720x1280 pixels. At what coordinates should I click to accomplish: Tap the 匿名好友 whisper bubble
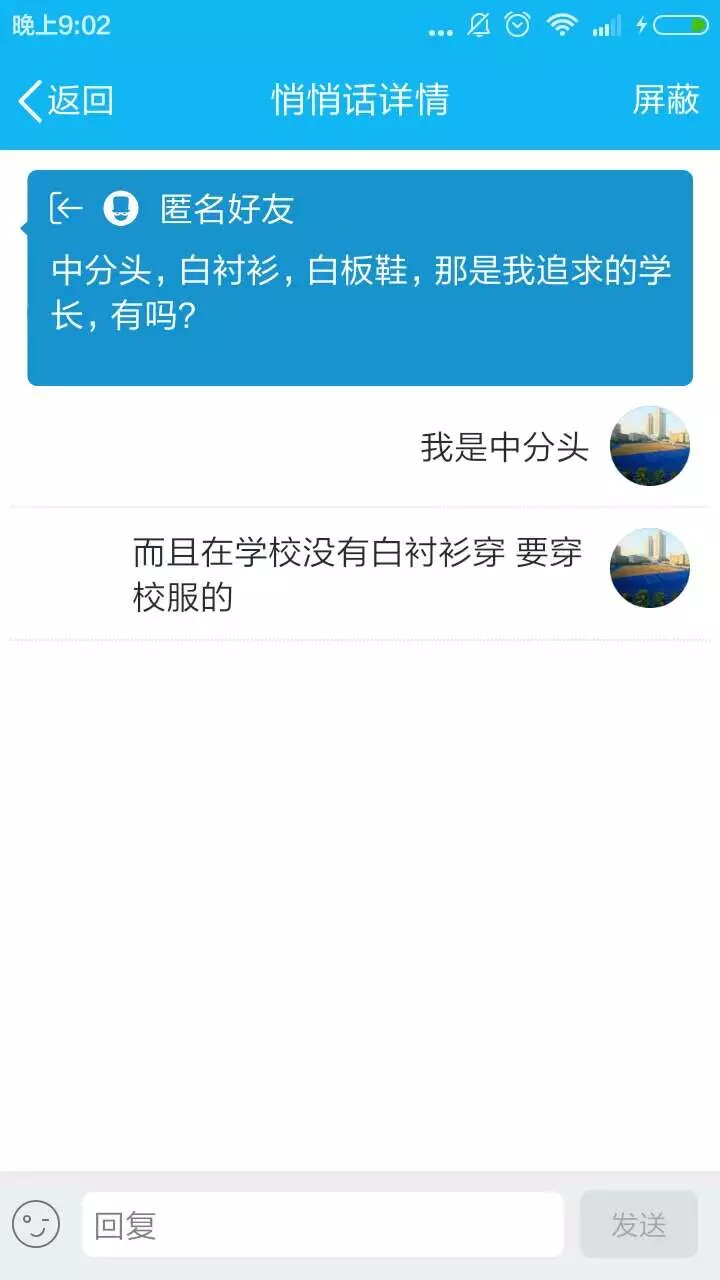coord(360,278)
